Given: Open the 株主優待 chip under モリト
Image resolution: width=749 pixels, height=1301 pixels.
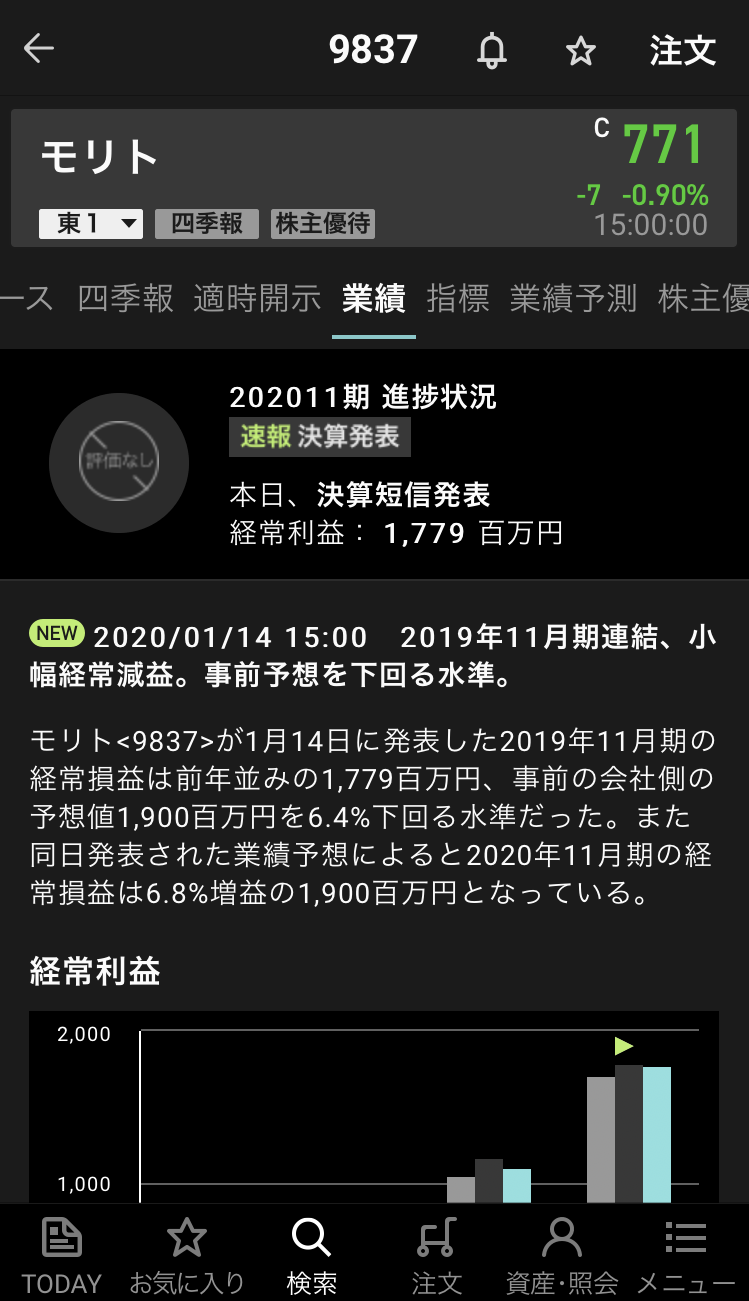Looking at the screenshot, I should click(x=323, y=223).
